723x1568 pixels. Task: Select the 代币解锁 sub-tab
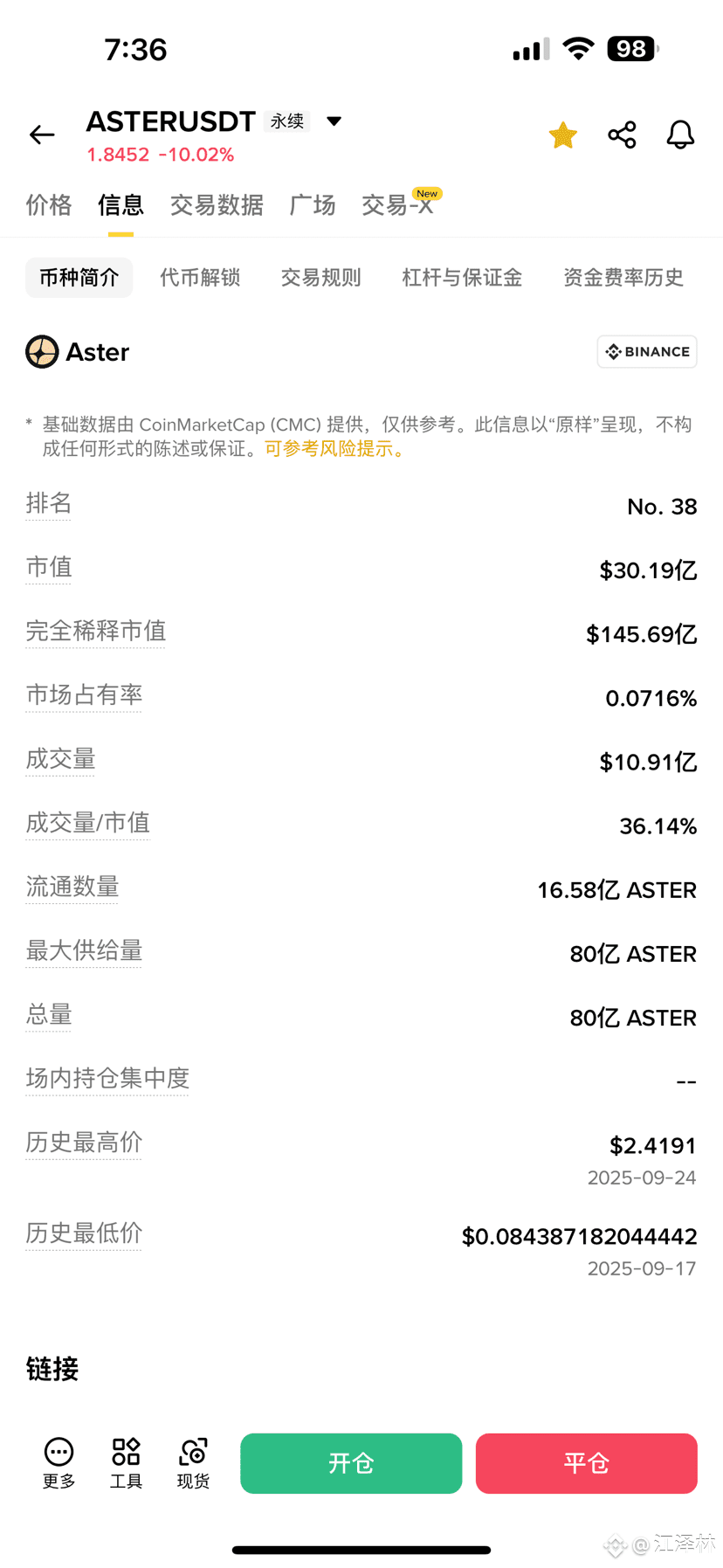(200, 278)
